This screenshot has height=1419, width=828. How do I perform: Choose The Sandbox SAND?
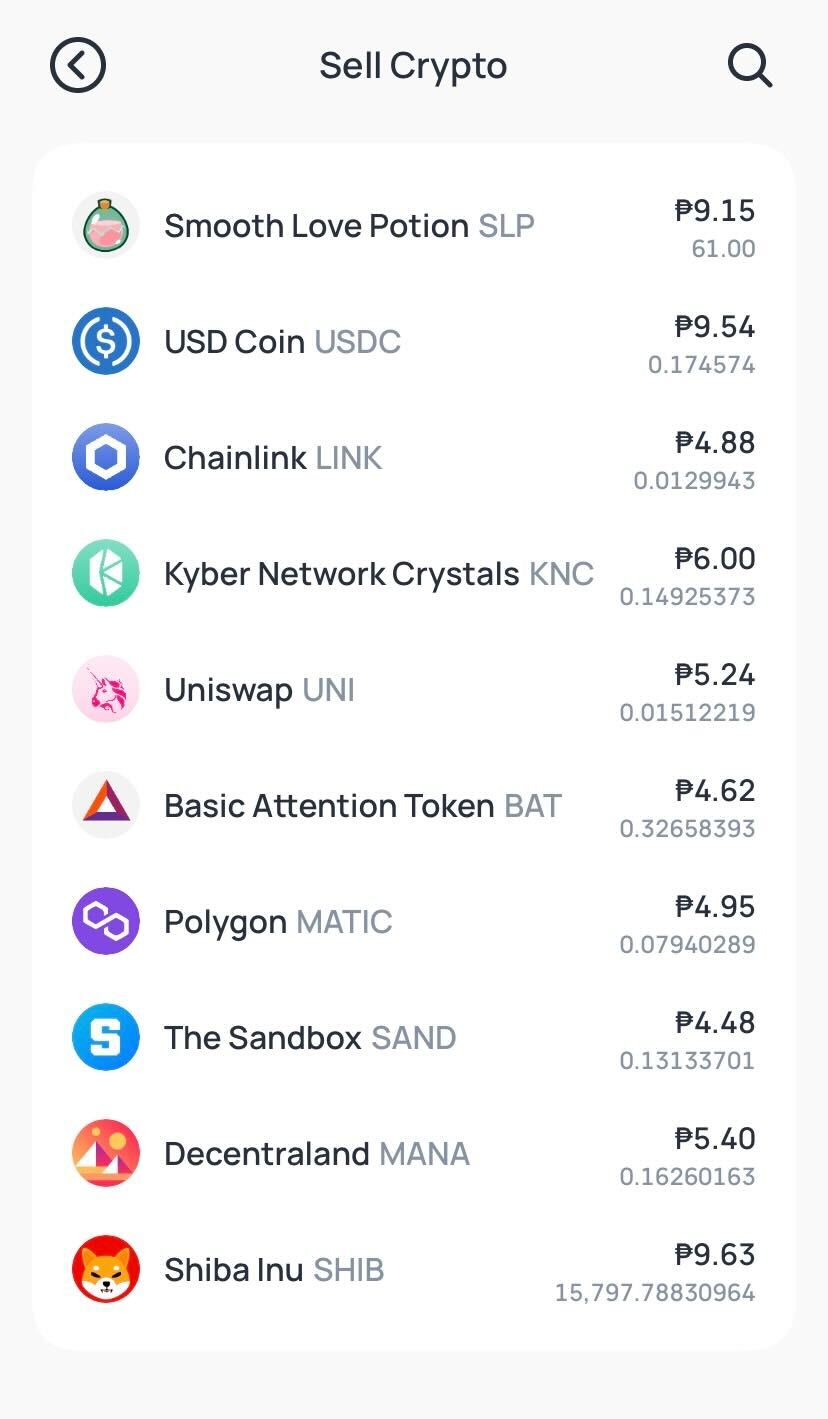[x=310, y=1038]
